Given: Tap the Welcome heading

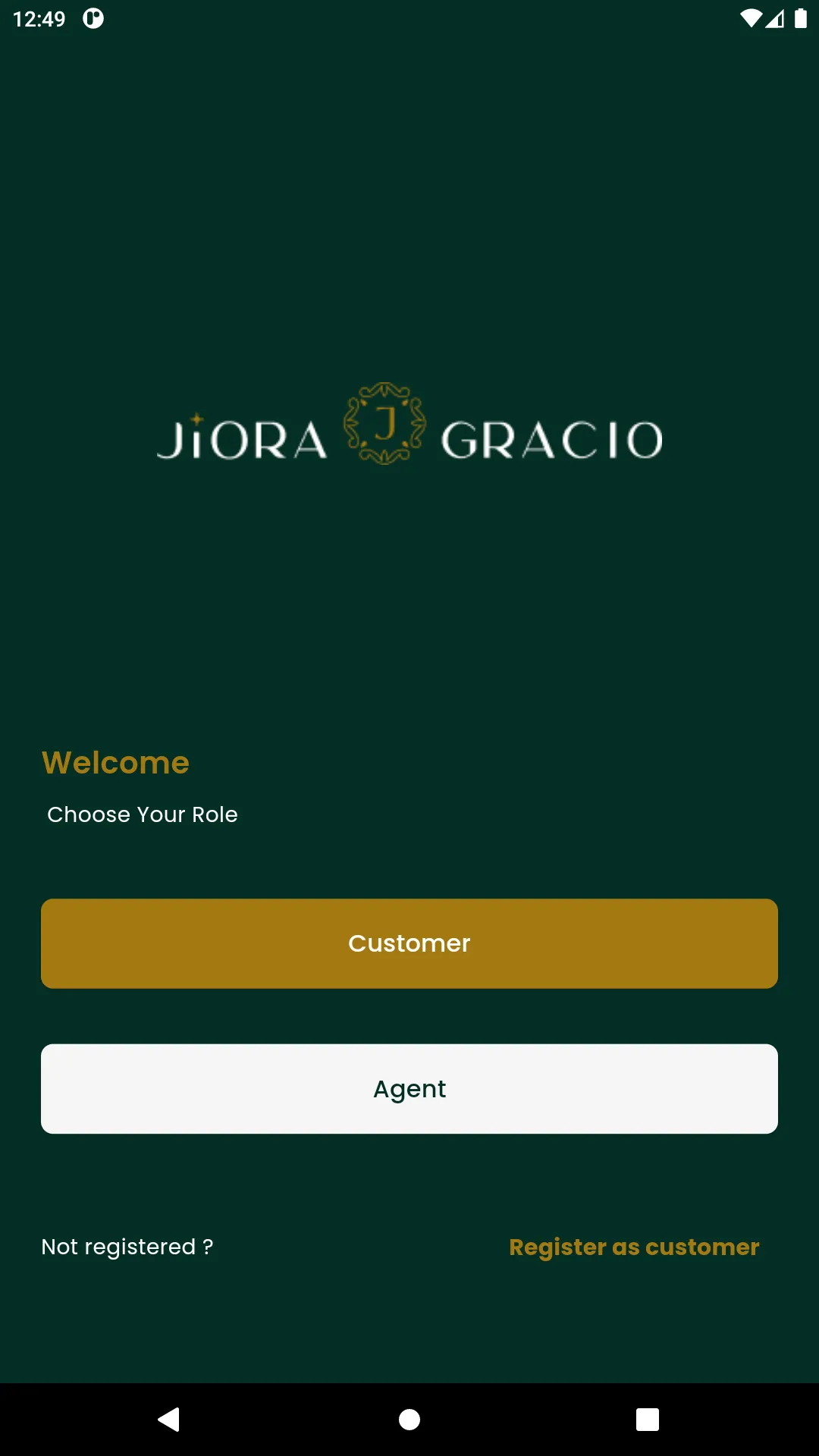Looking at the screenshot, I should [x=115, y=762].
